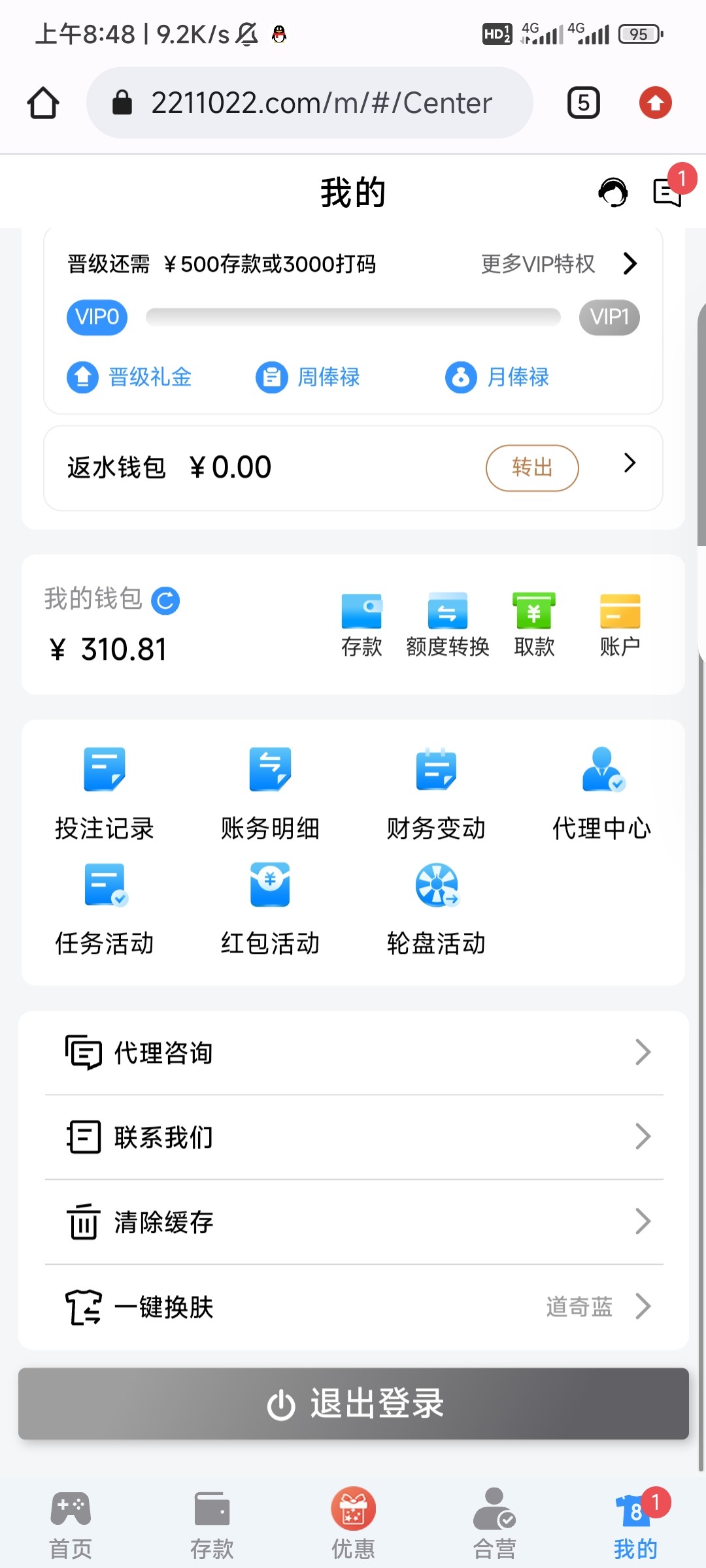Open the 联系我们 row
Screen dimensions: 706x1568
pyautogui.click(x=354, y=1137)
